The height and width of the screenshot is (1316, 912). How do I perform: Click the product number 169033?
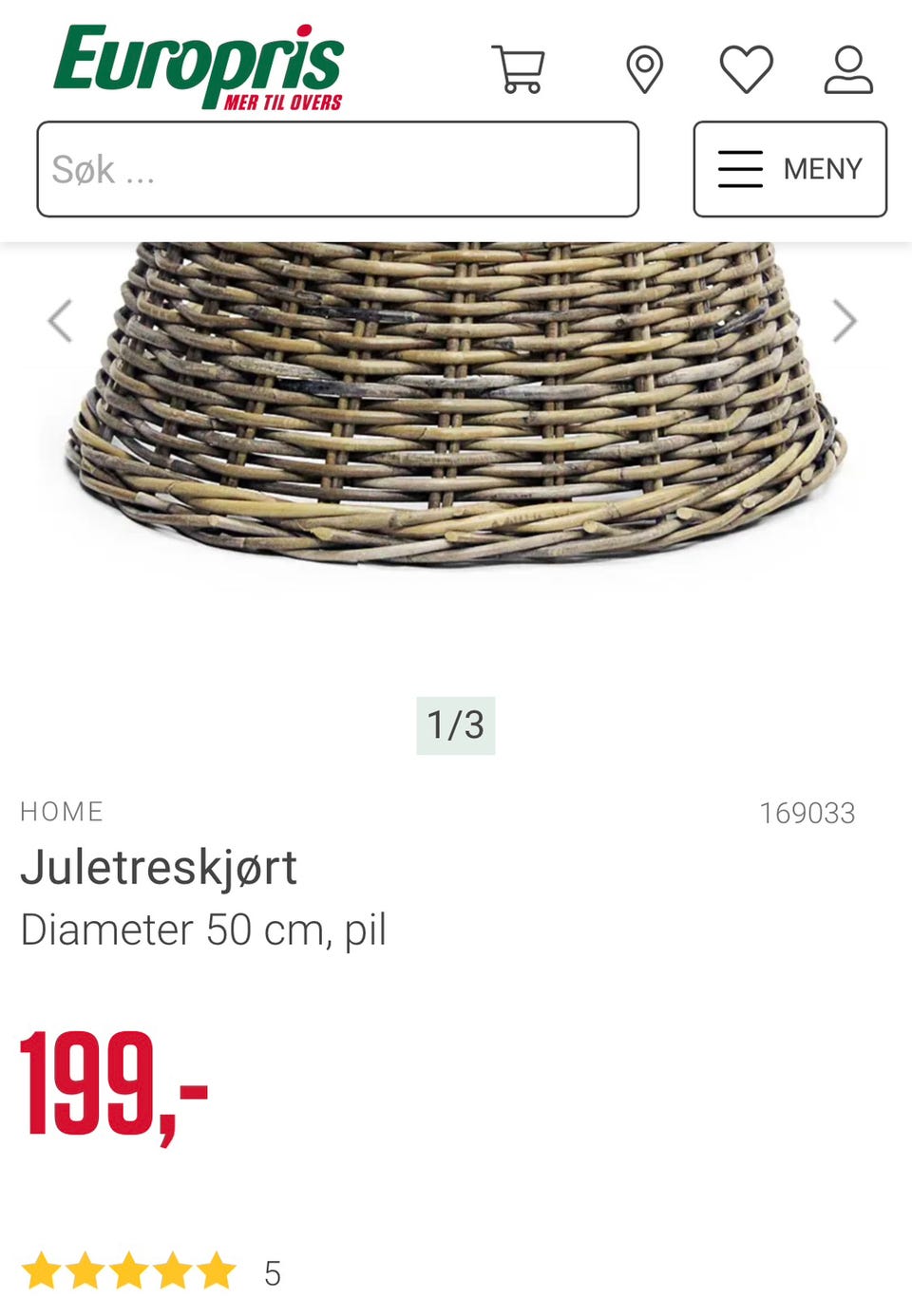click(808, 812)
